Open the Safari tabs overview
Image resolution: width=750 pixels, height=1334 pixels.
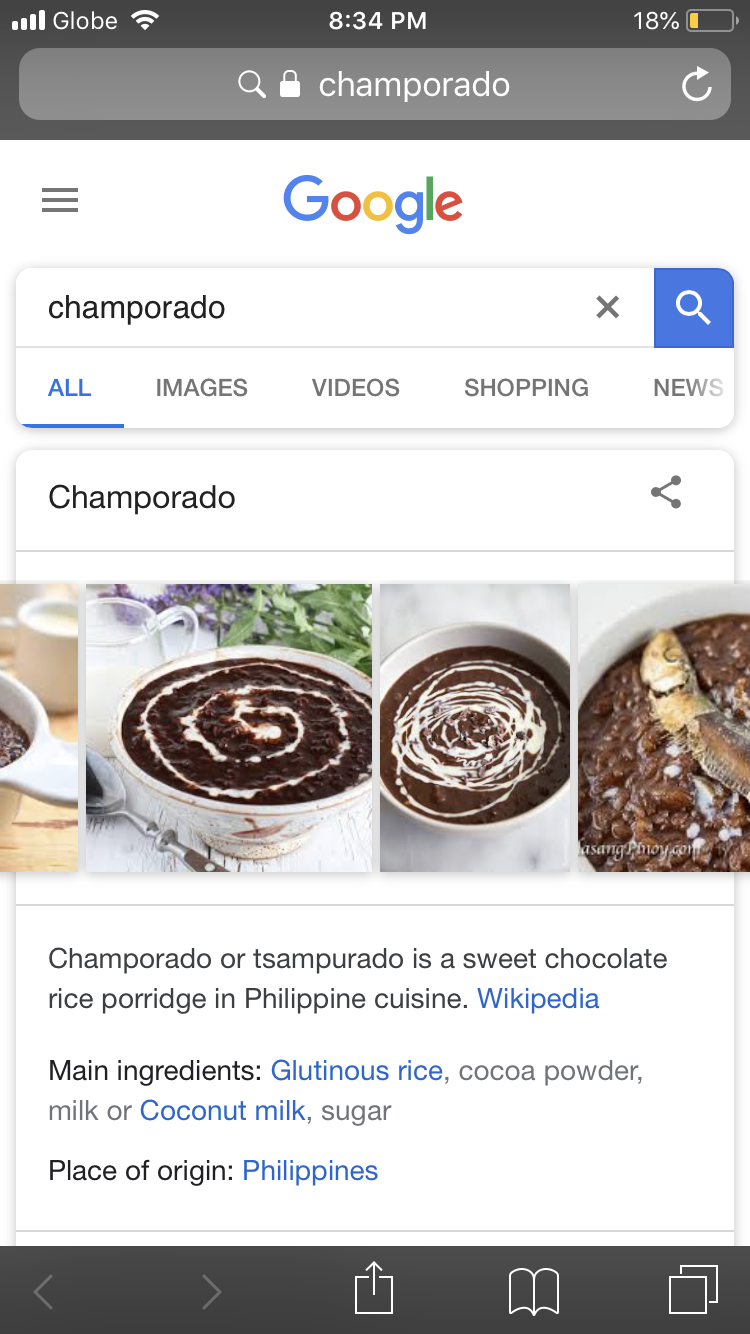(x=693, y=1290)
